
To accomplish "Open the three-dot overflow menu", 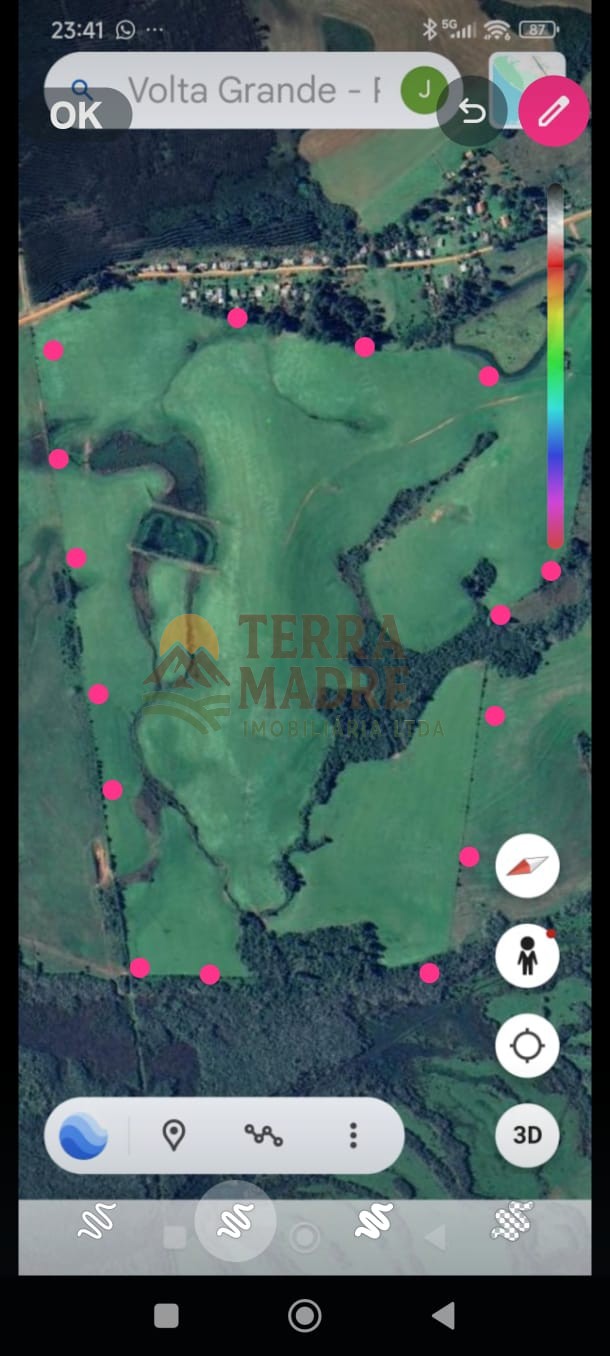I will [353, 1135].
